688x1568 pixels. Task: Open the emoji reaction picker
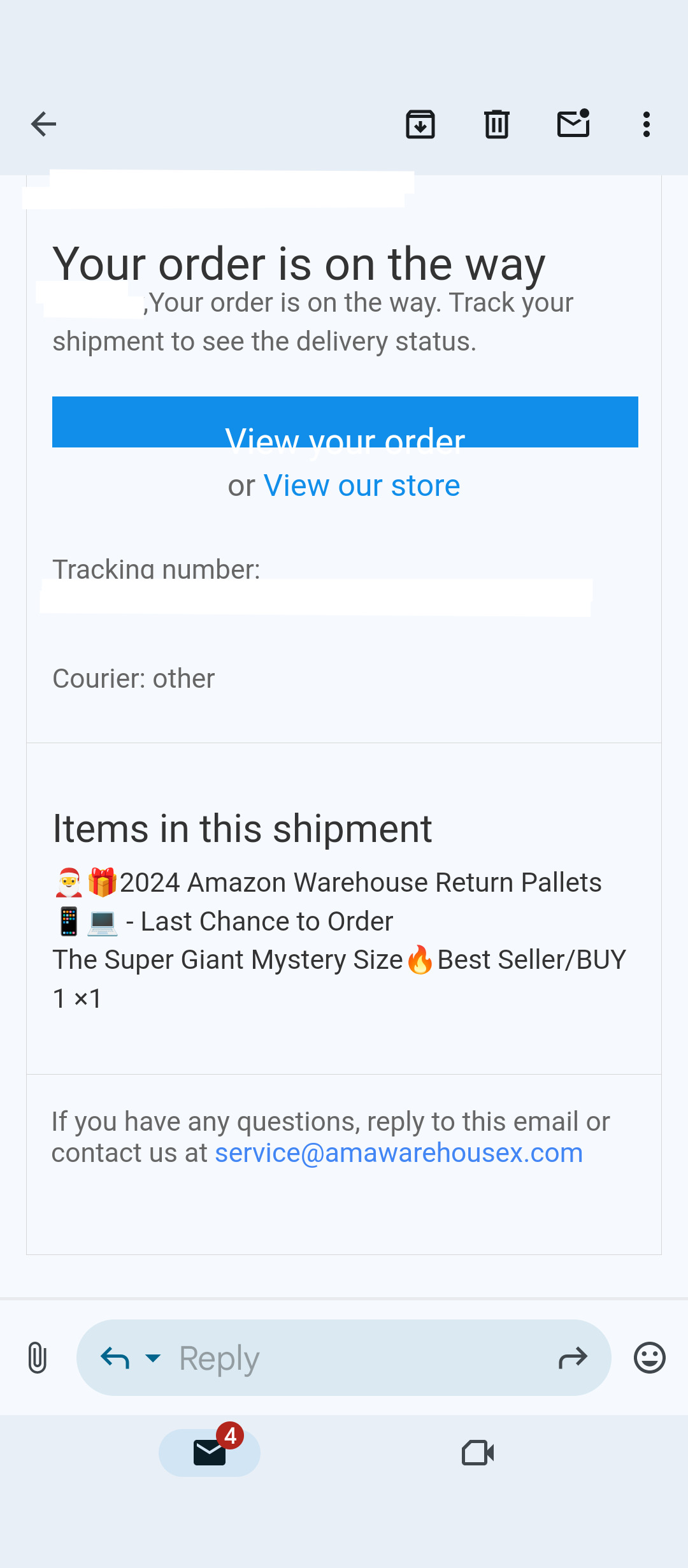tap(649, 1358)
